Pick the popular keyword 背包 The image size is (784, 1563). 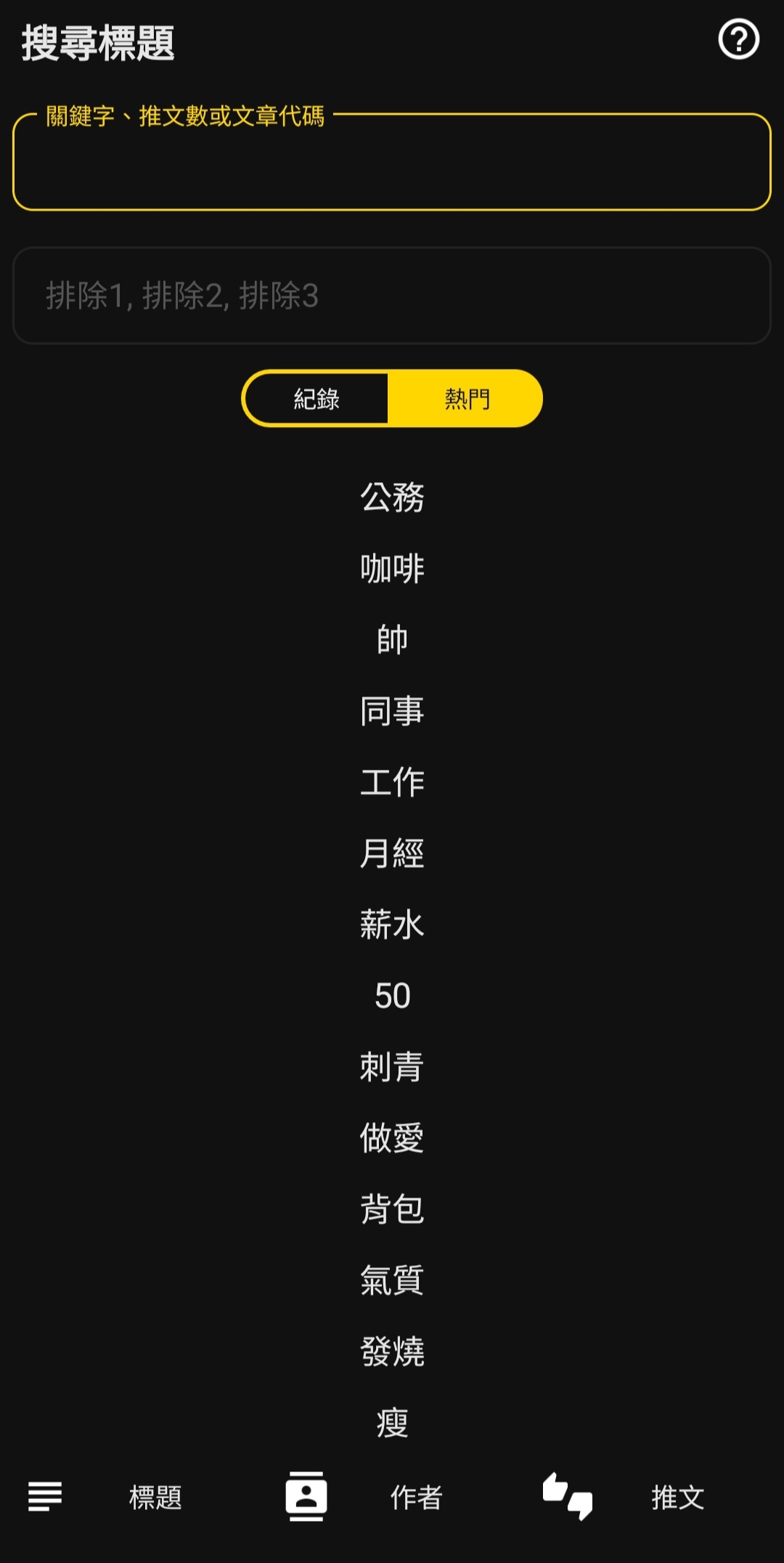(x=392, y=1209)
